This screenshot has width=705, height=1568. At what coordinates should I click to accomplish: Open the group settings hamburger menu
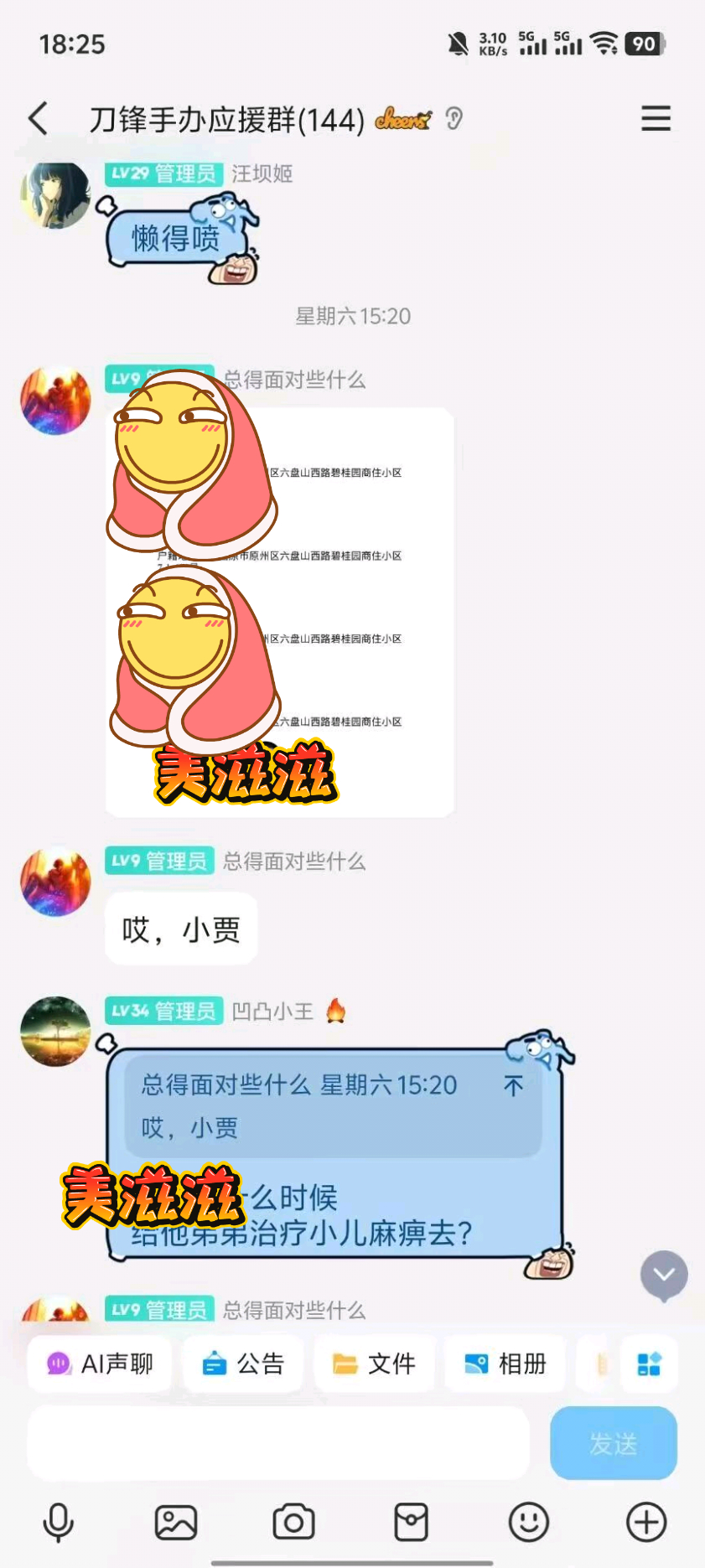[656, 119]
